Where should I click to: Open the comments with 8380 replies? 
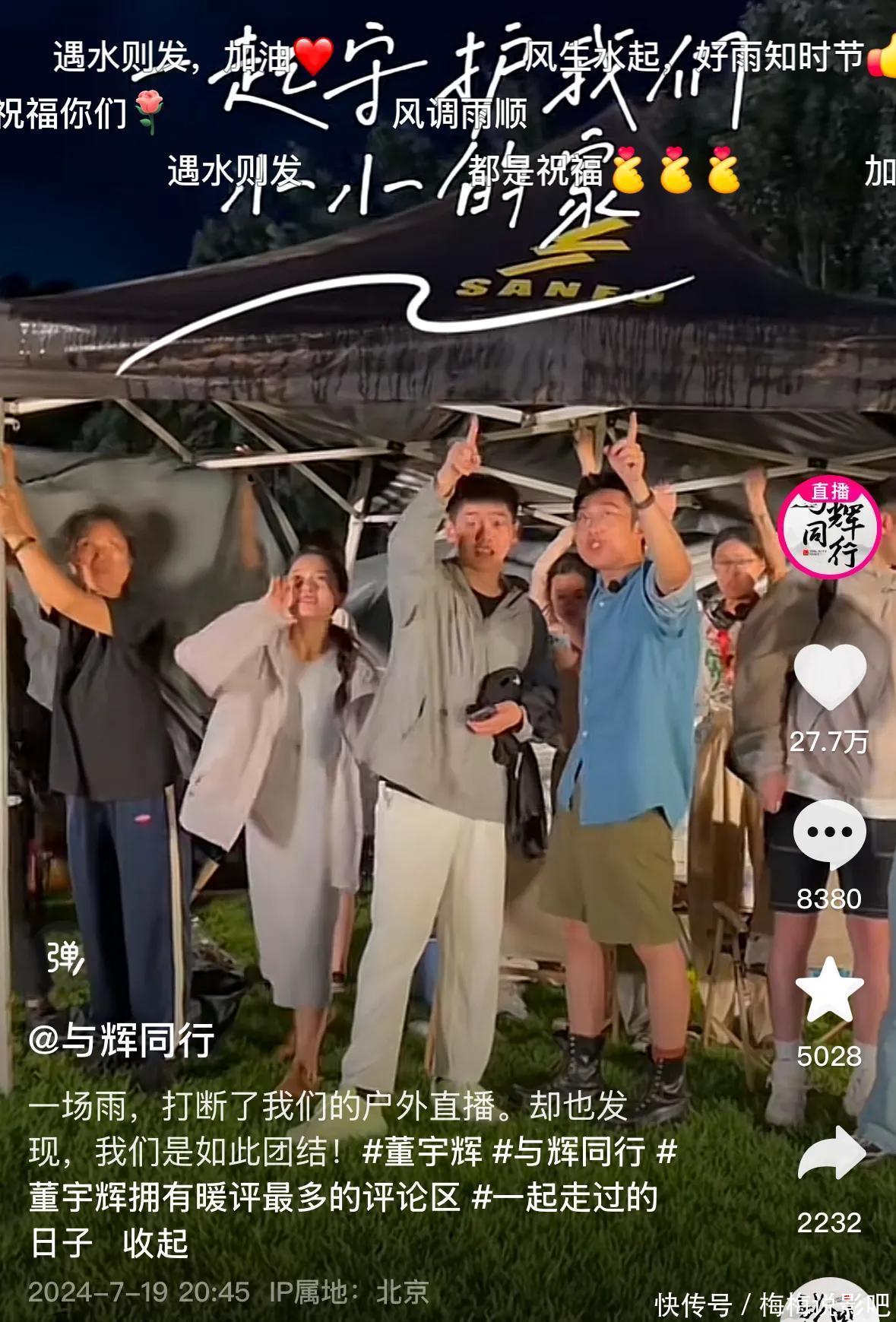[x=829, y=834]
